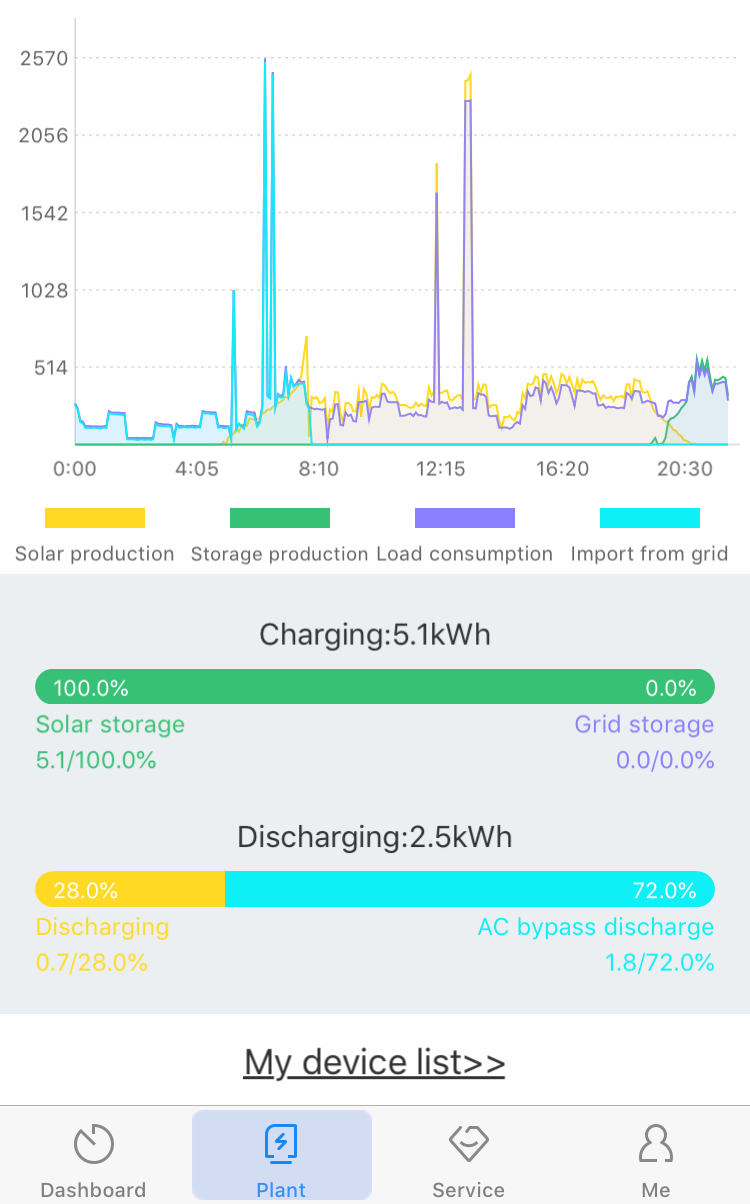Go to the Service tab
750x1204 pixels.
[x=468, y=1158]
